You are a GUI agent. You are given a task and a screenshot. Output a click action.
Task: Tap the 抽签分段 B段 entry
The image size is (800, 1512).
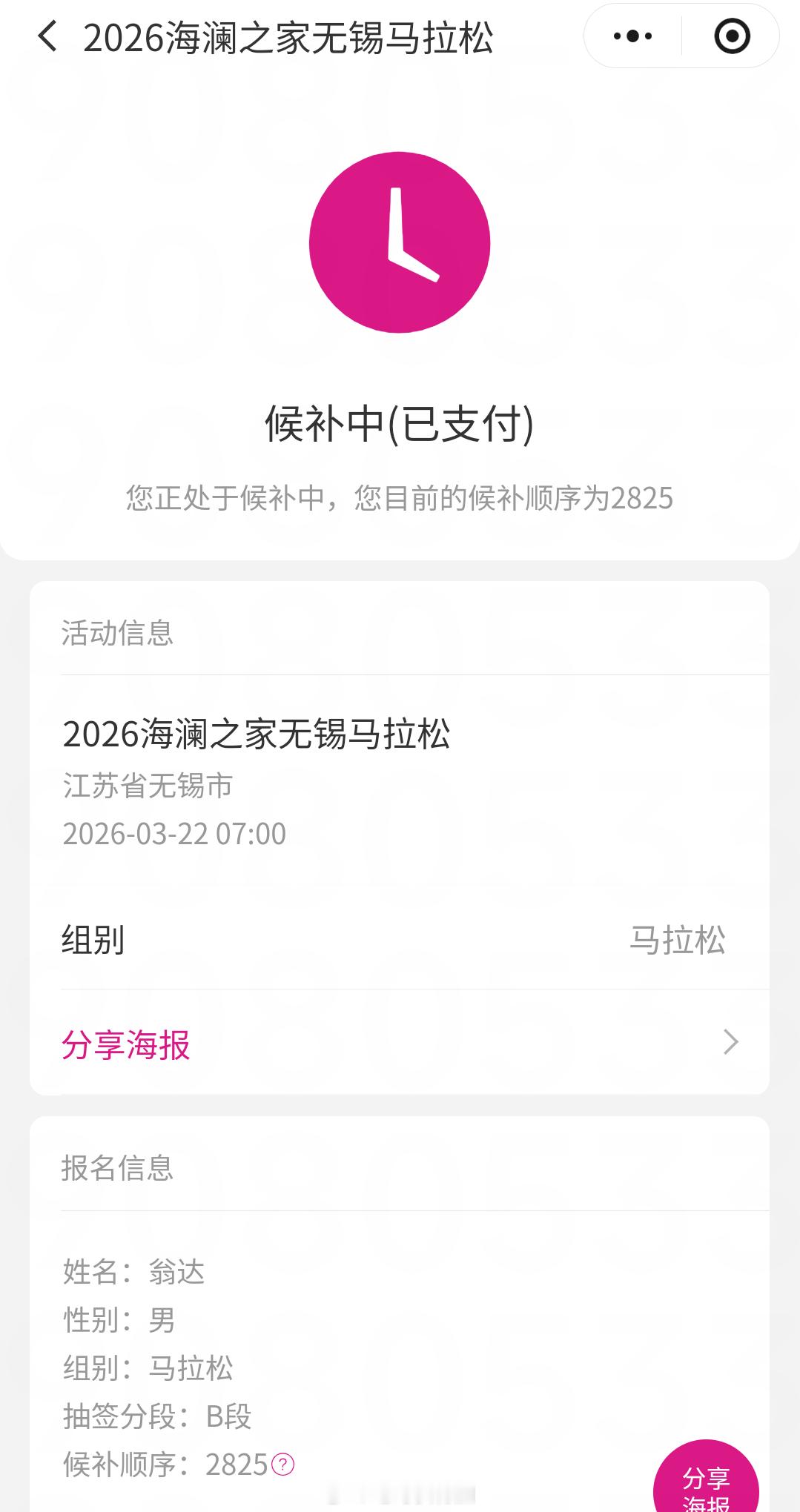[x=157, y=1417]
